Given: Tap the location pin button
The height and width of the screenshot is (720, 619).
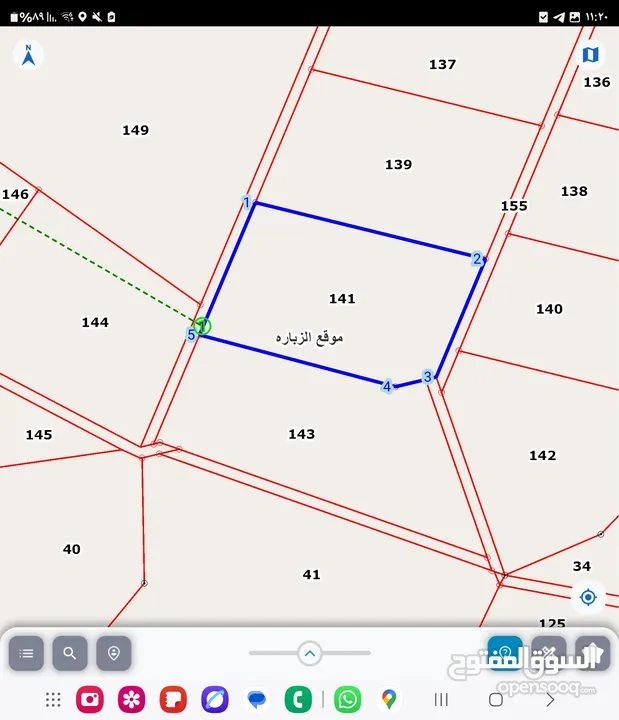Looking at the screenshot, I should [x=114, y=653].
